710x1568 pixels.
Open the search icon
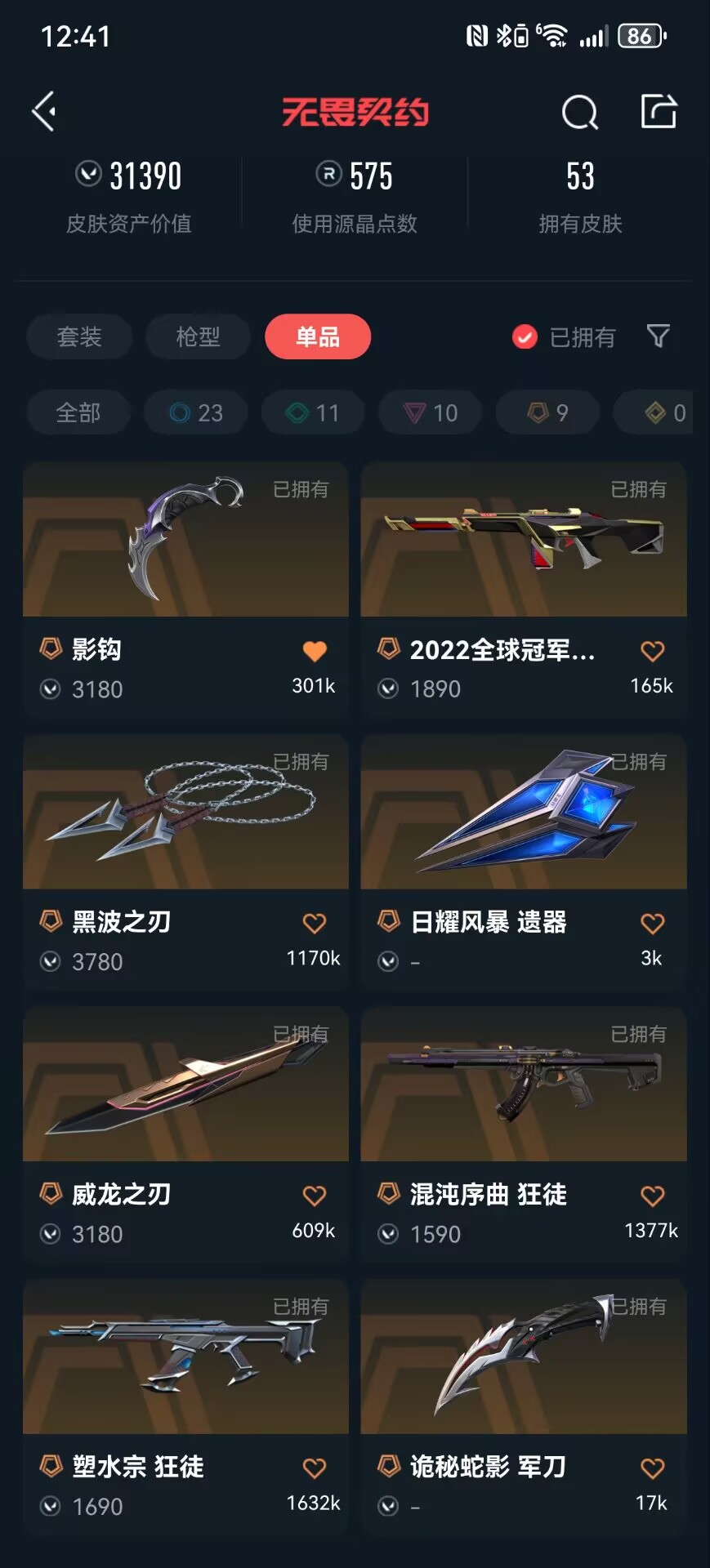[579, 112]
